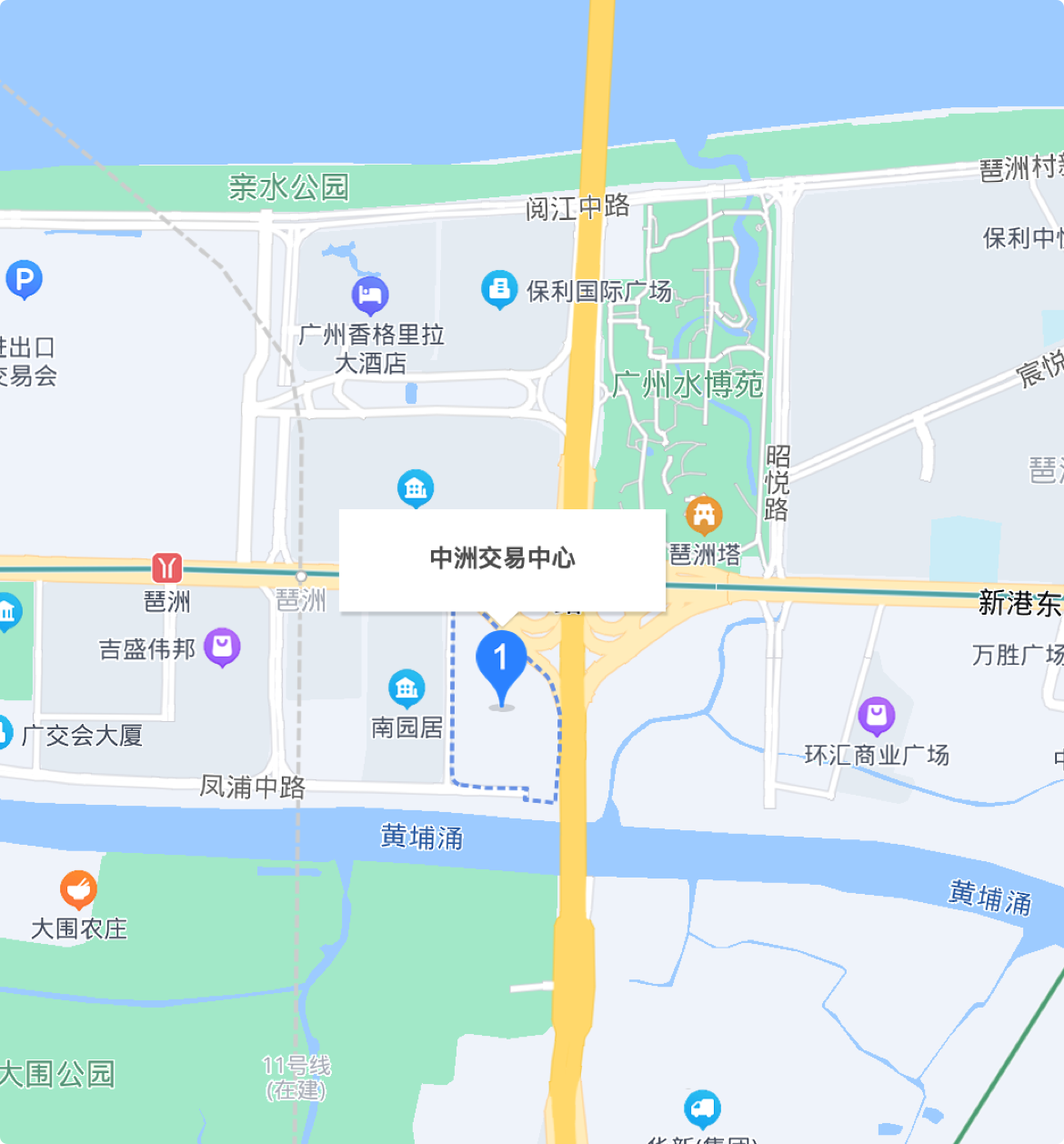Tap the 保利国际广场 marker

[x=499, y=289]
